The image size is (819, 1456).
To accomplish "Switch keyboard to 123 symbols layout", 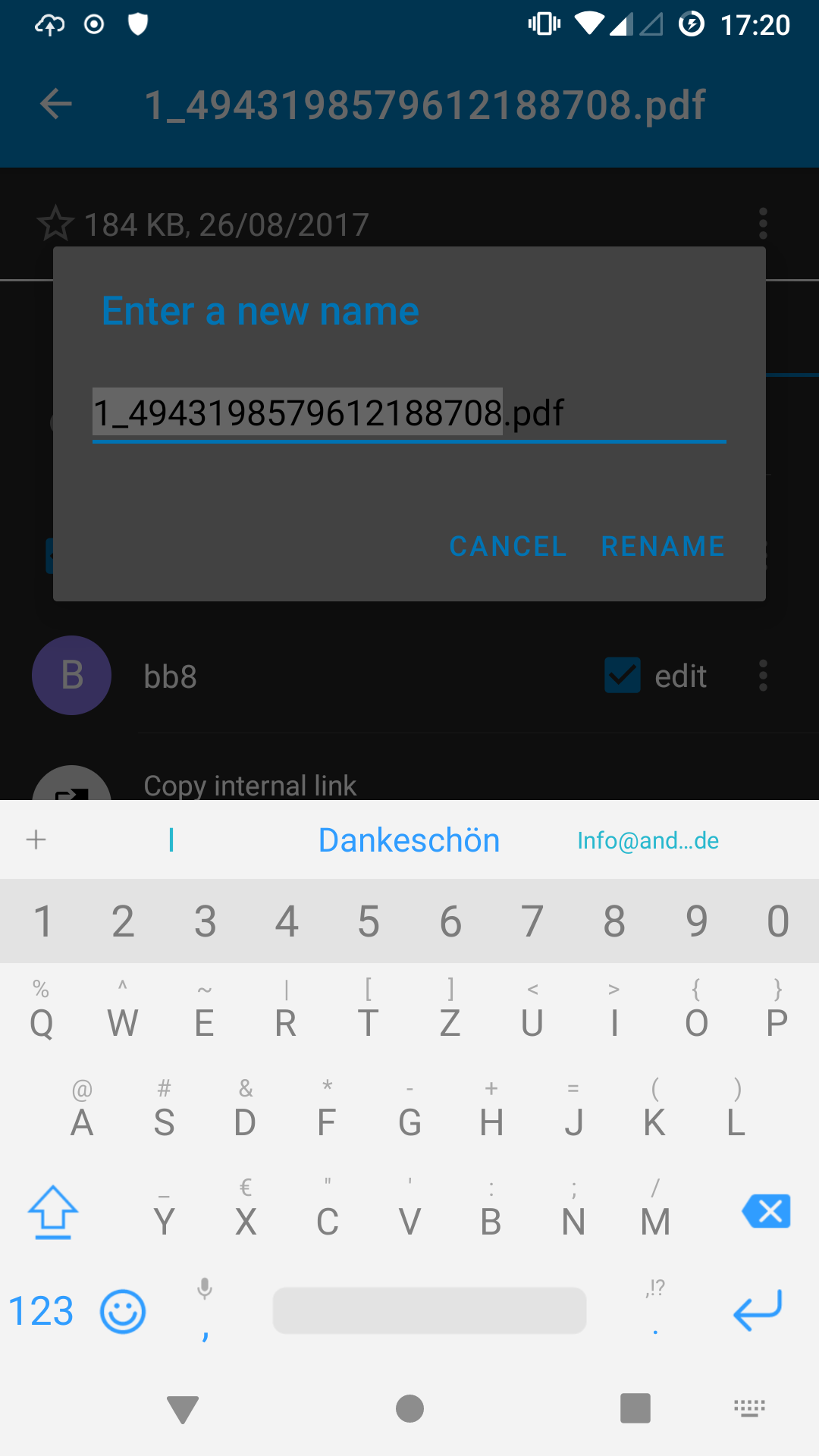I will [41, 1310].
